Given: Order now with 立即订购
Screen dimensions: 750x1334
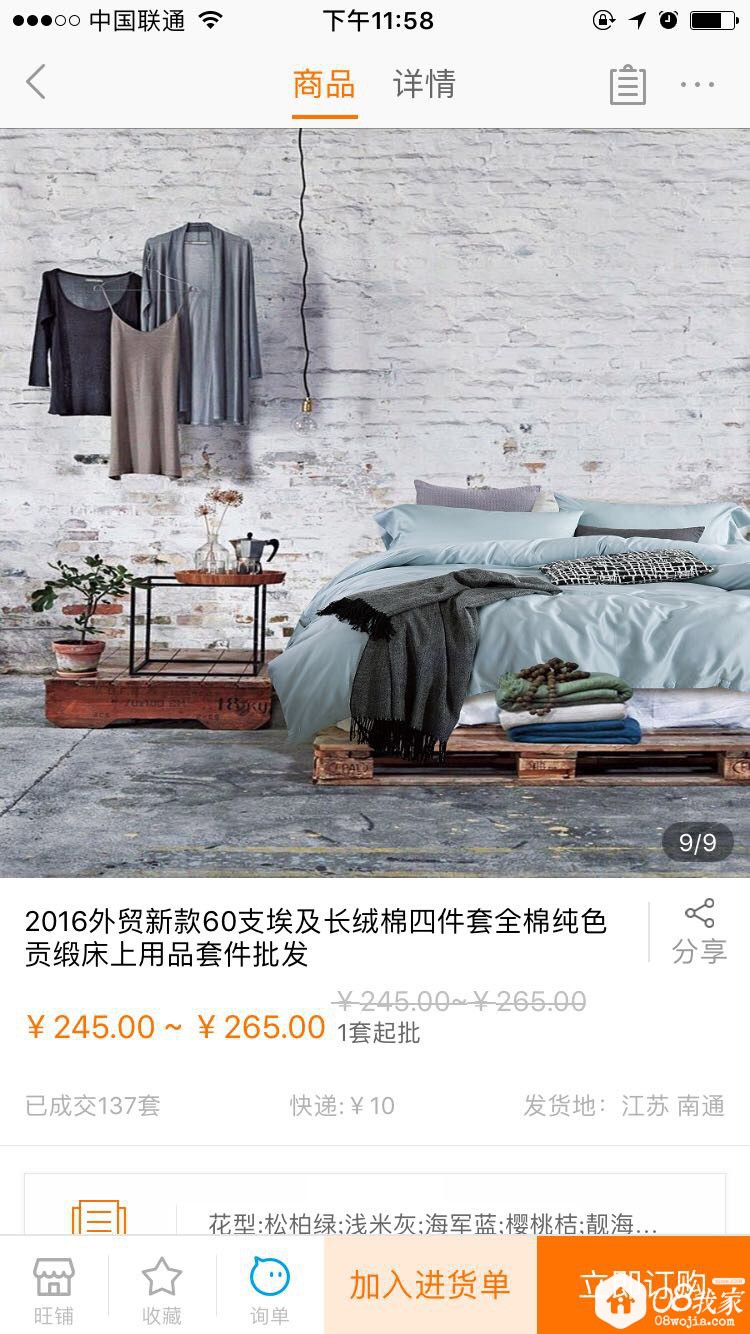Looking at the screenshot, I should pos(642,1285).
